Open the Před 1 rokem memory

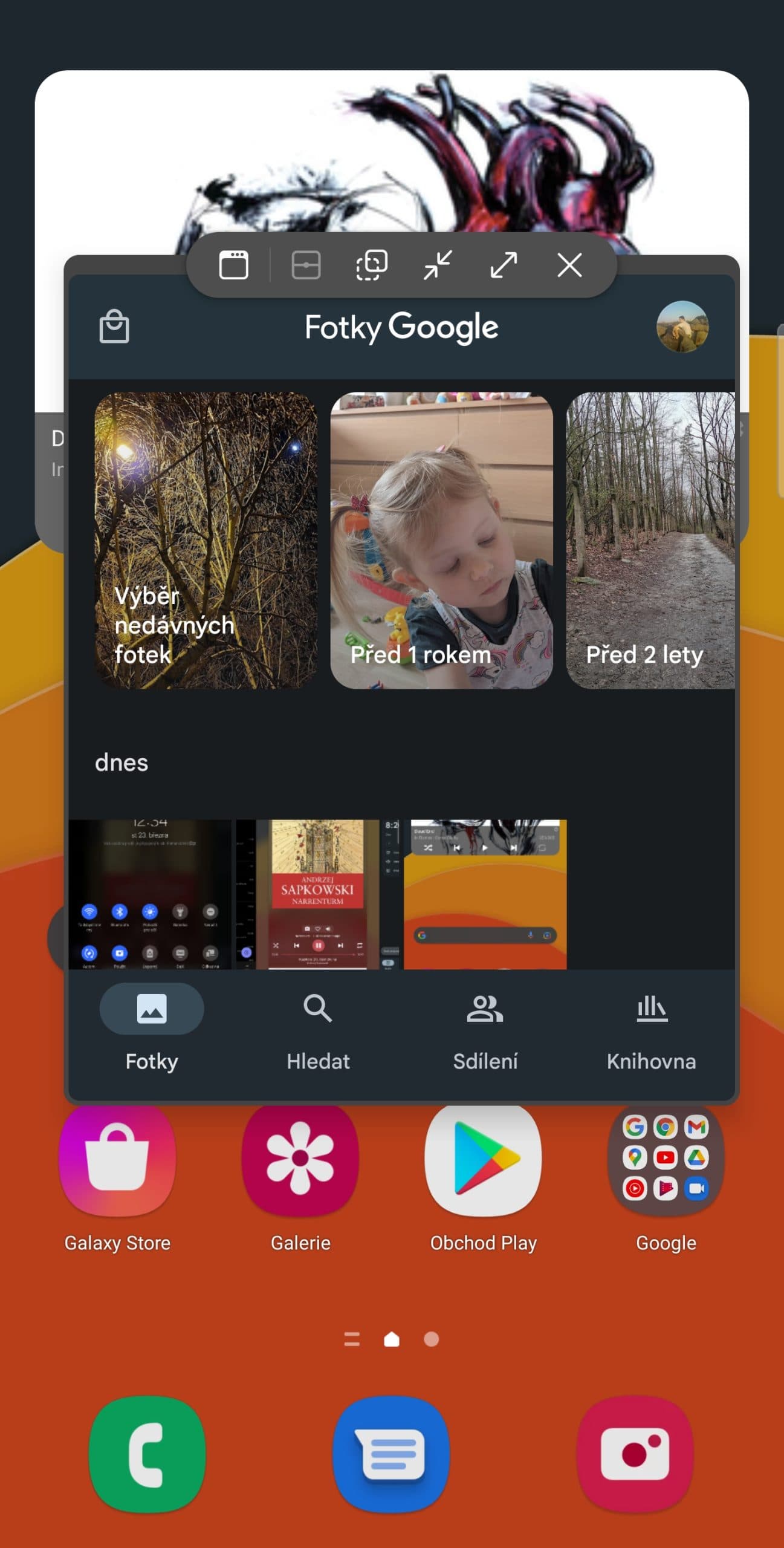441,540
